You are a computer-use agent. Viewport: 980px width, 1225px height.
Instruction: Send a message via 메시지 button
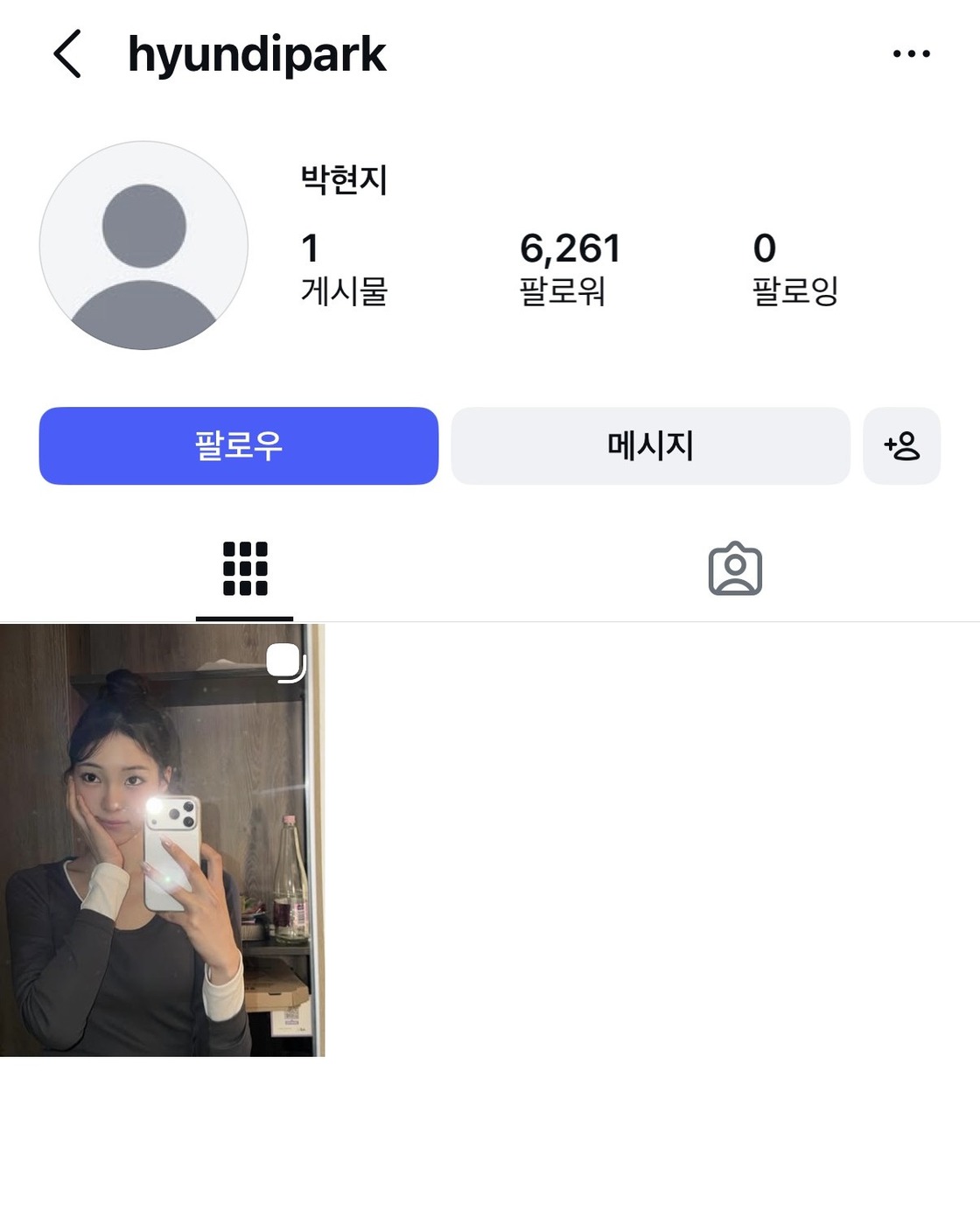click(x=650, y=445)
